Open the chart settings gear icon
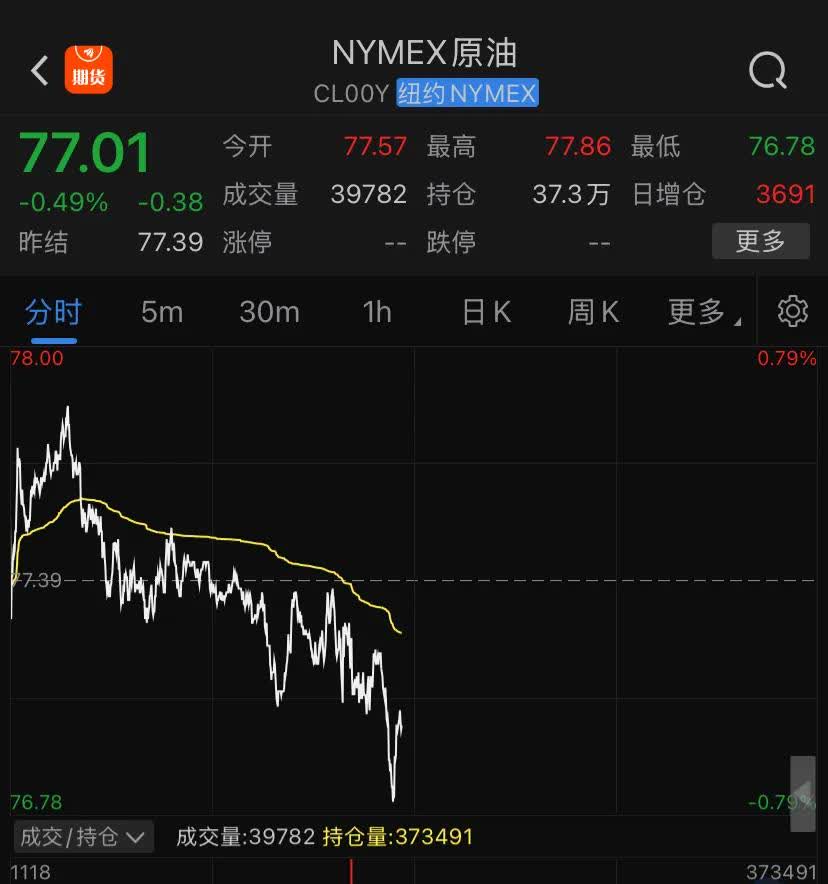 click(793, 312)
